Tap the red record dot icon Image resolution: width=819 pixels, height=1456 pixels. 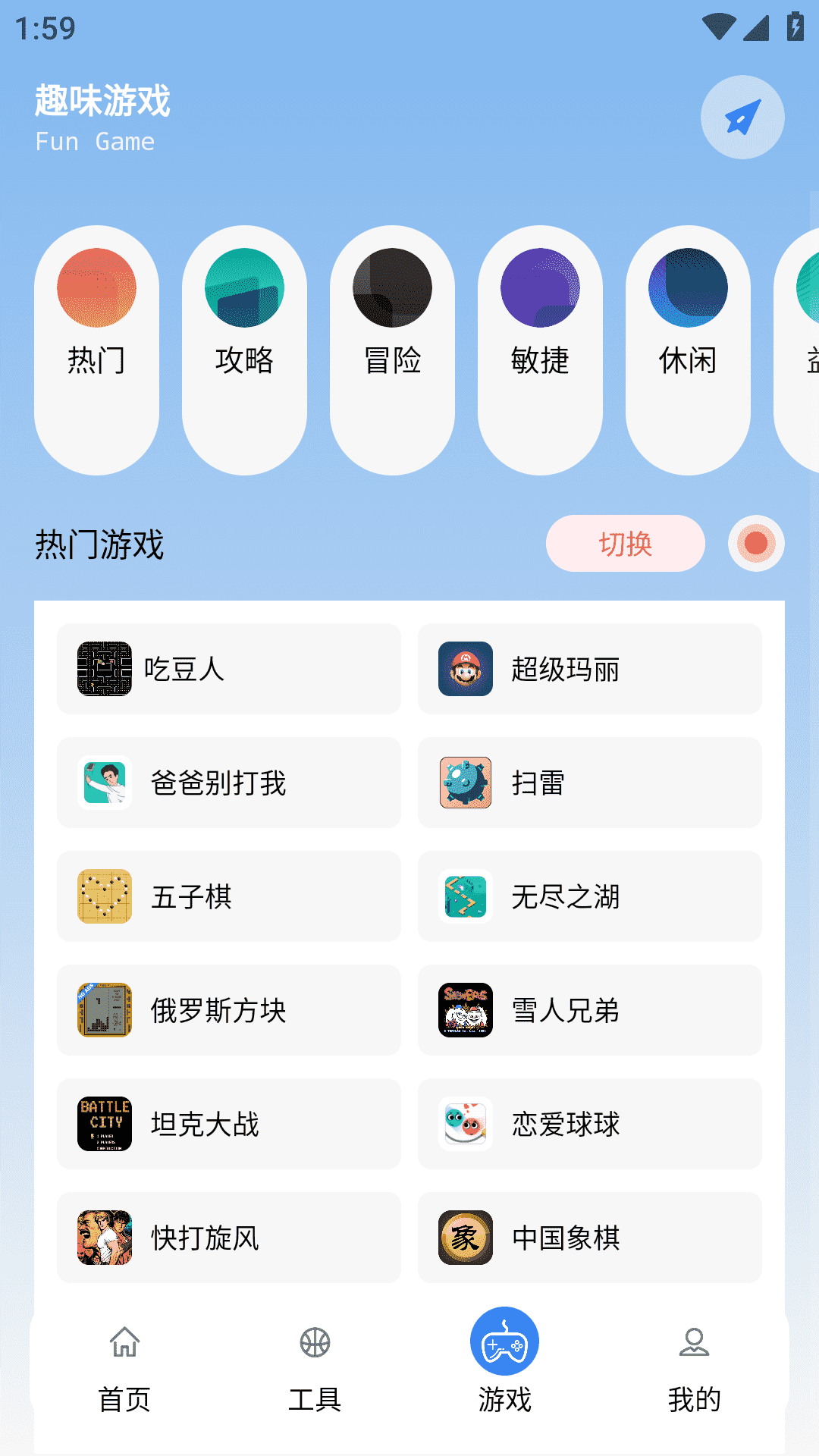coord(755,544)
